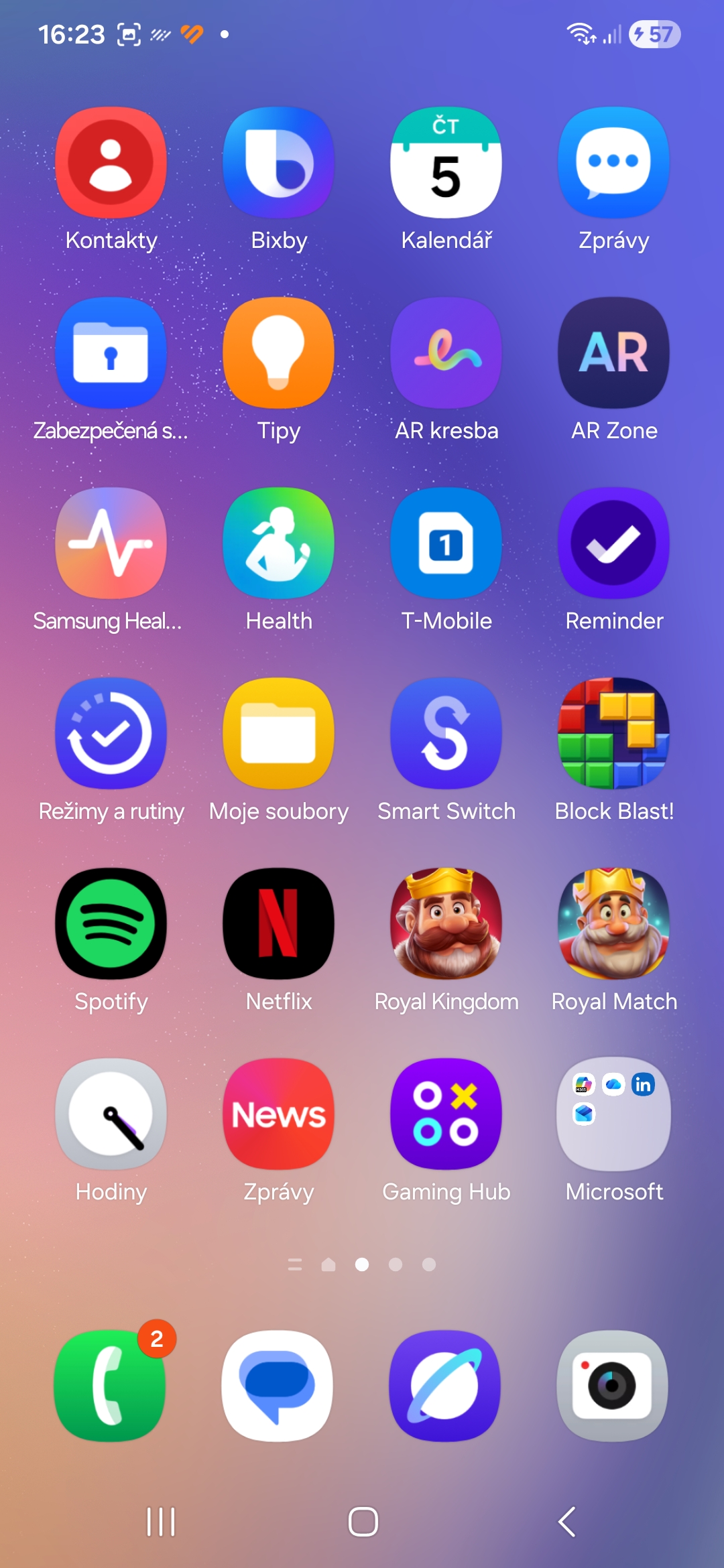
Task: Open Reminder app
Action: click(614, 543)
